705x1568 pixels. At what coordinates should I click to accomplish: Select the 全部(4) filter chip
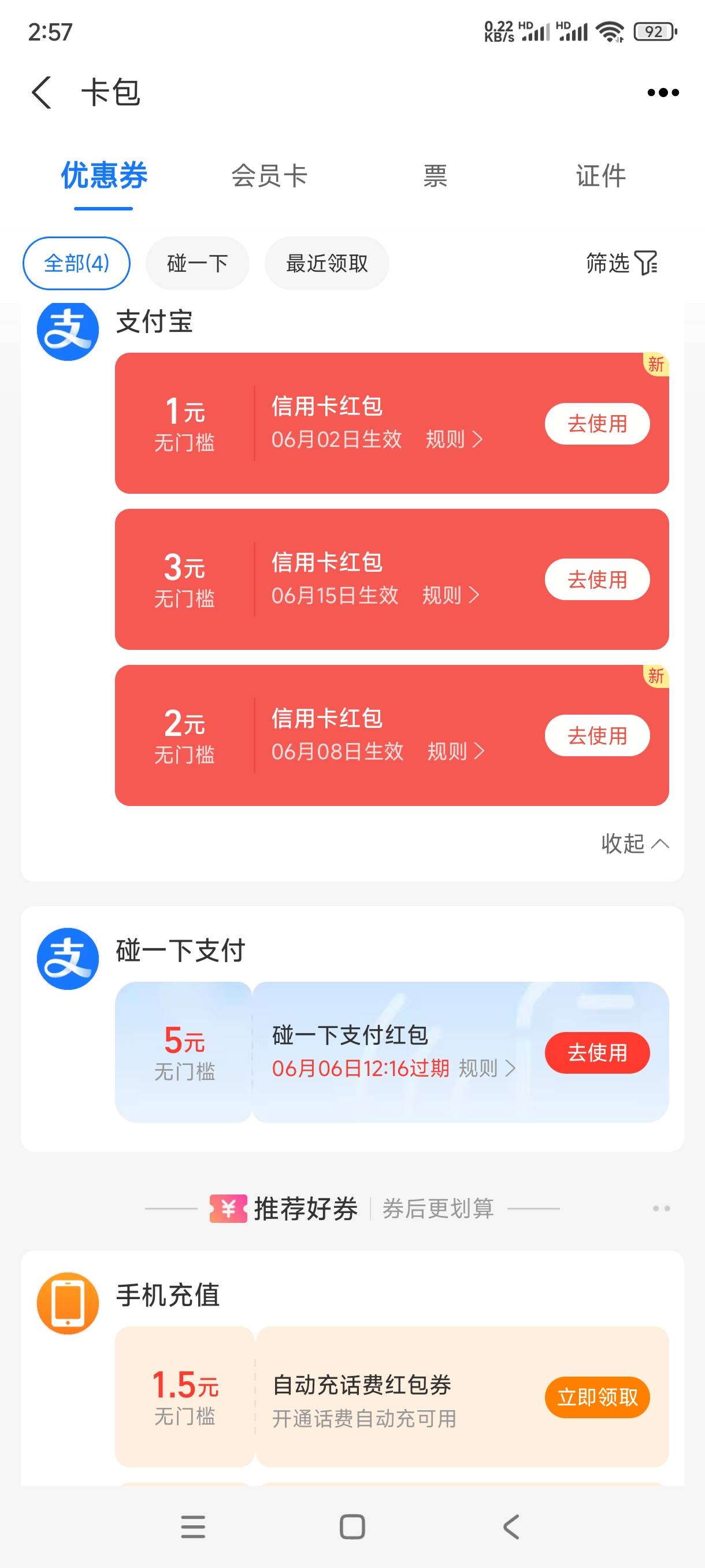[77, 263]
